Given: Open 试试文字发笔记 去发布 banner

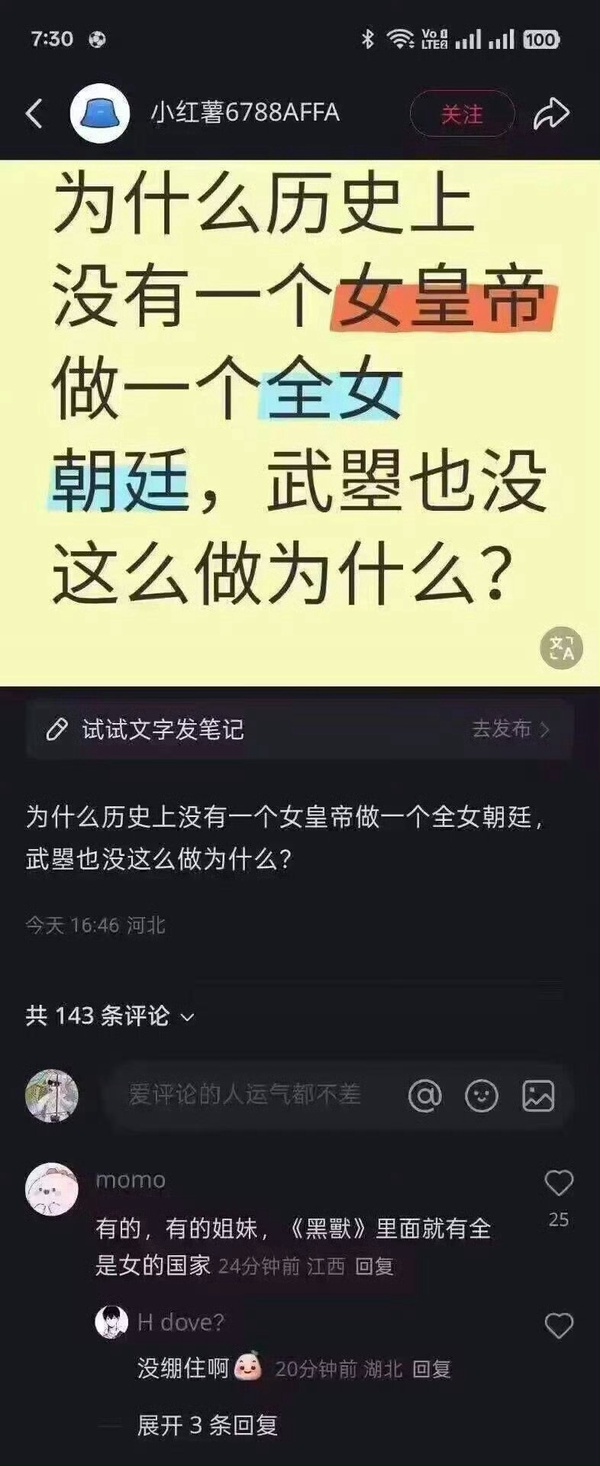Looking at the screenshot, I should [299, 729].
